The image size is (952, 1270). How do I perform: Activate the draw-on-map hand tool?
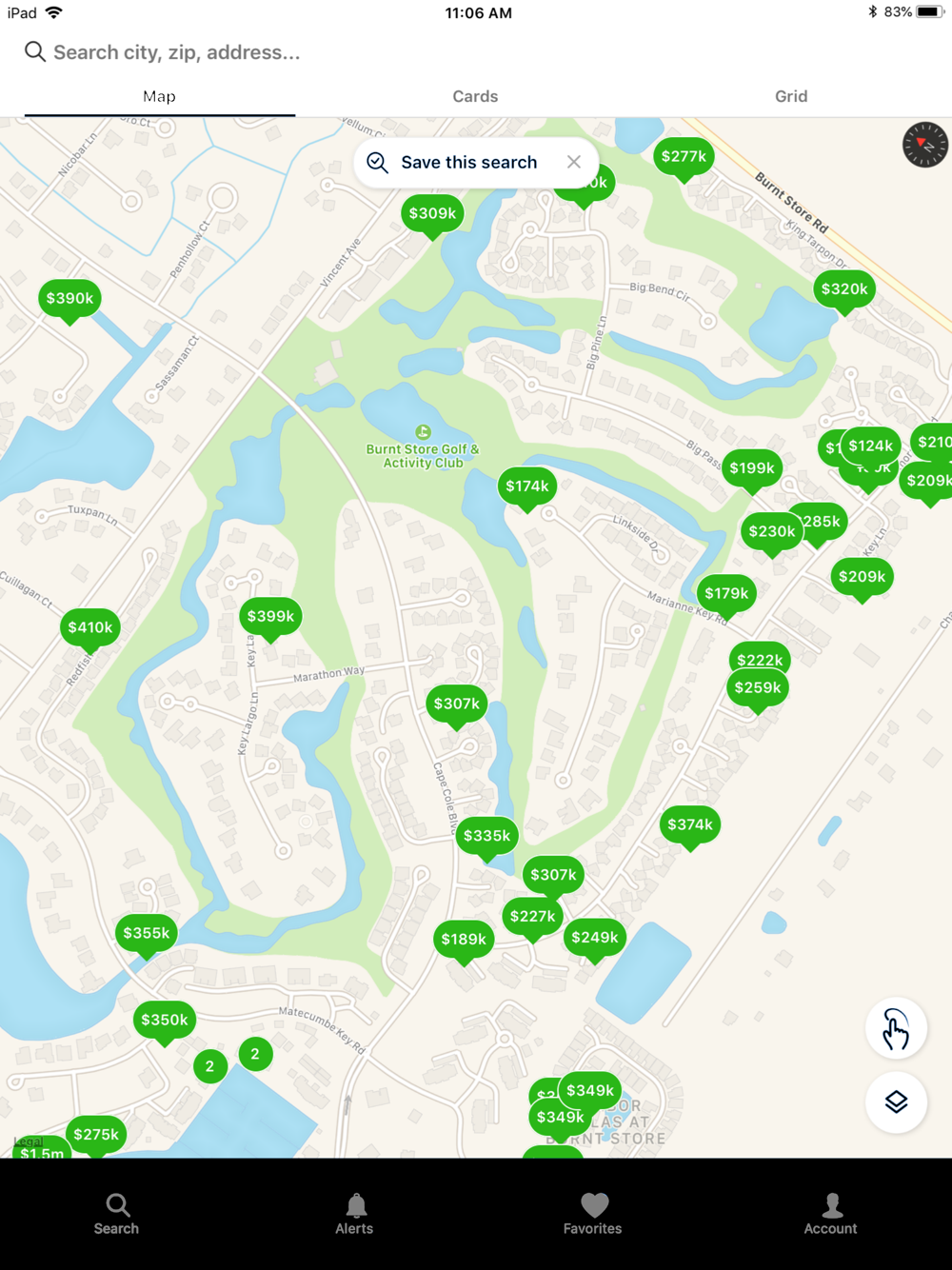coord(896,1028)
